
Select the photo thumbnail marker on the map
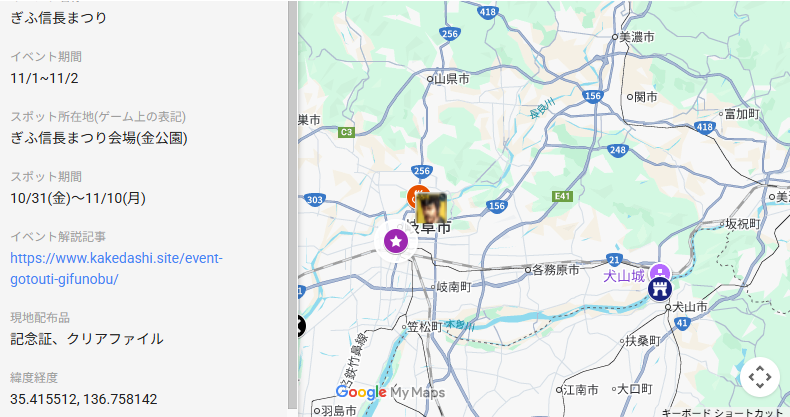[431, 208]
